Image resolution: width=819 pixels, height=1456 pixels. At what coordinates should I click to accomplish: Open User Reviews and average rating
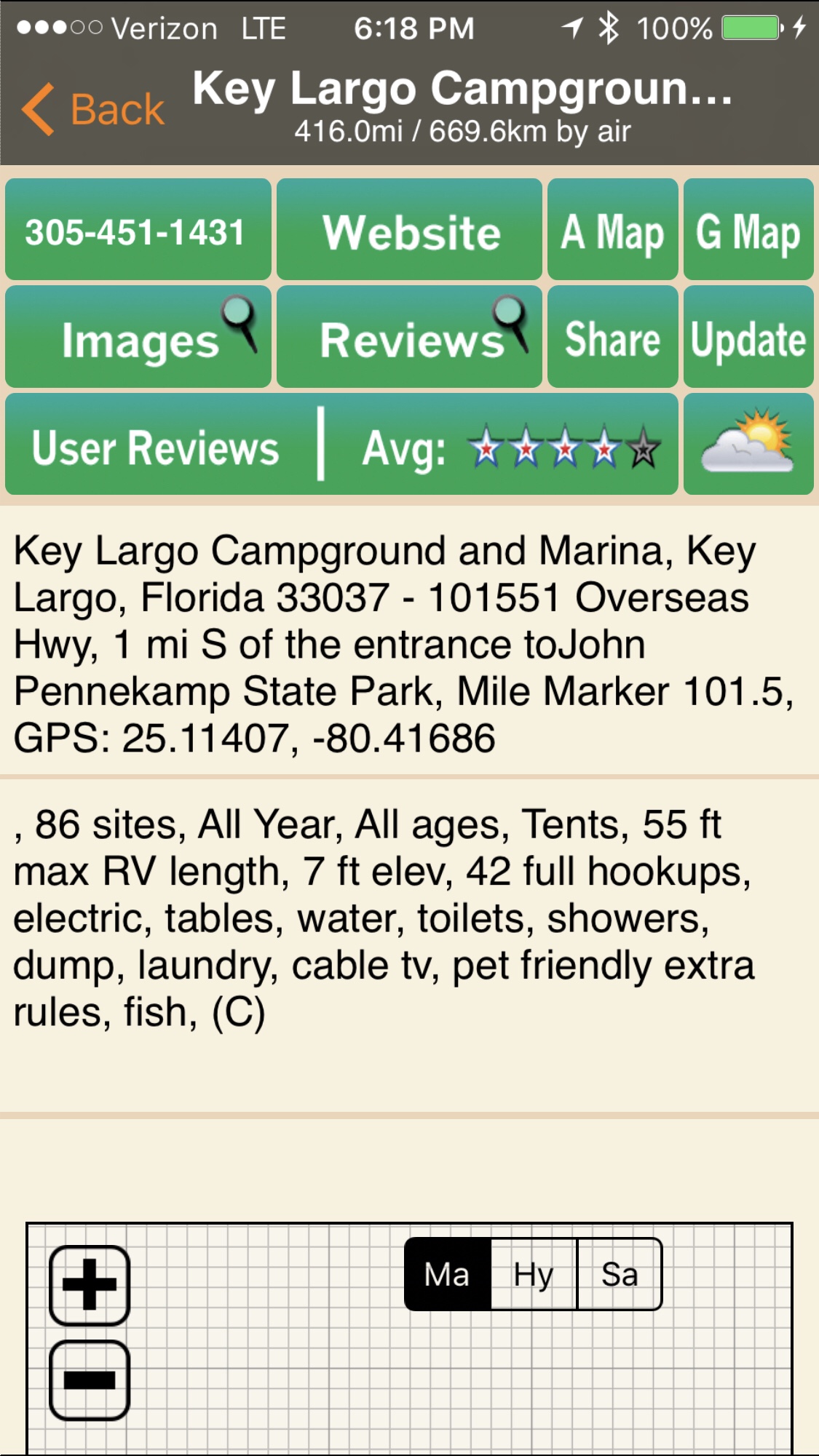pyautogui.click(x=341, y=445)
